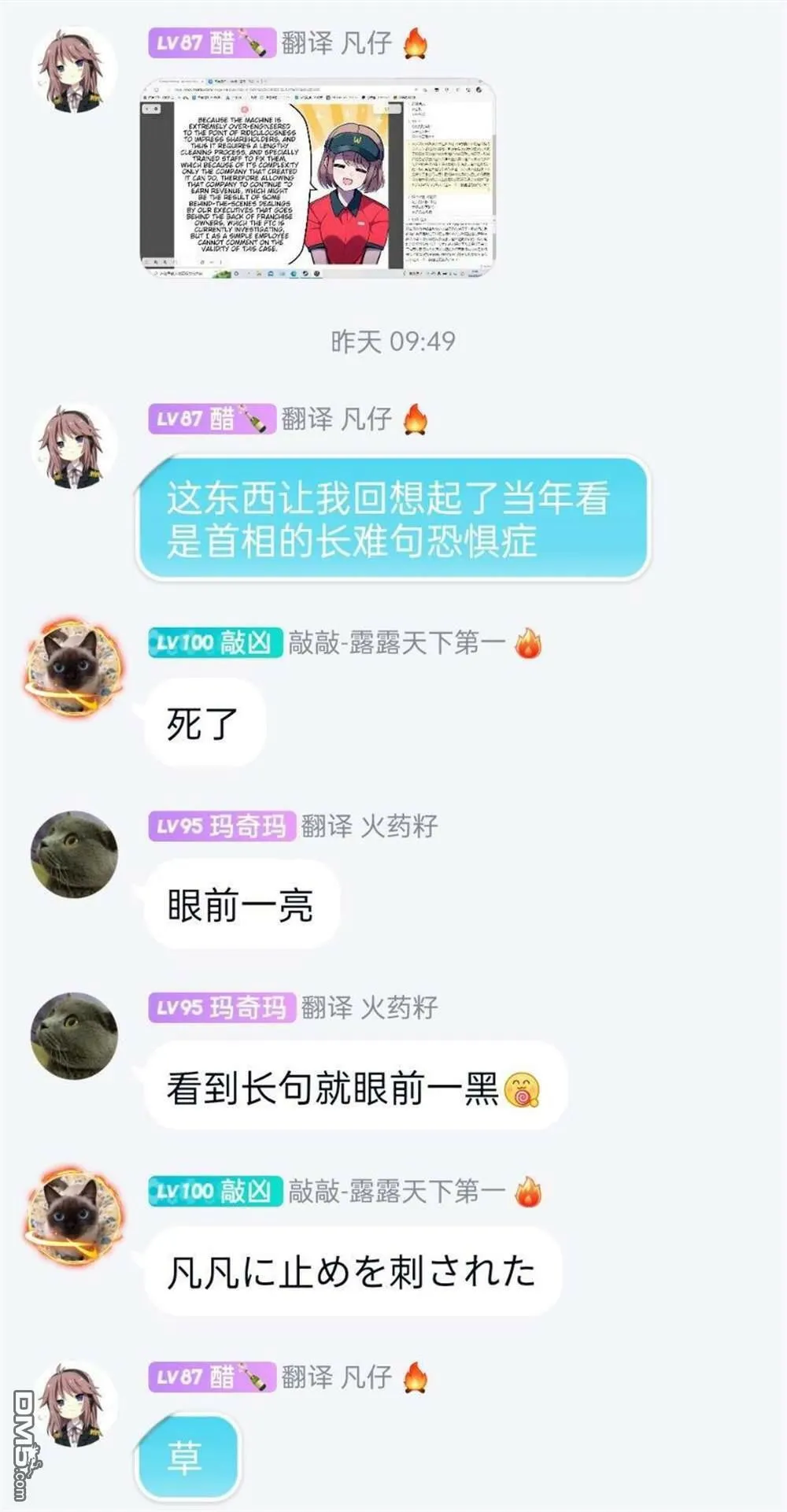This screenshot has height=1512, width=787.
Task: View 火药籽's profile from the 眼前一亮 message
Action: (x=74, y=853)
